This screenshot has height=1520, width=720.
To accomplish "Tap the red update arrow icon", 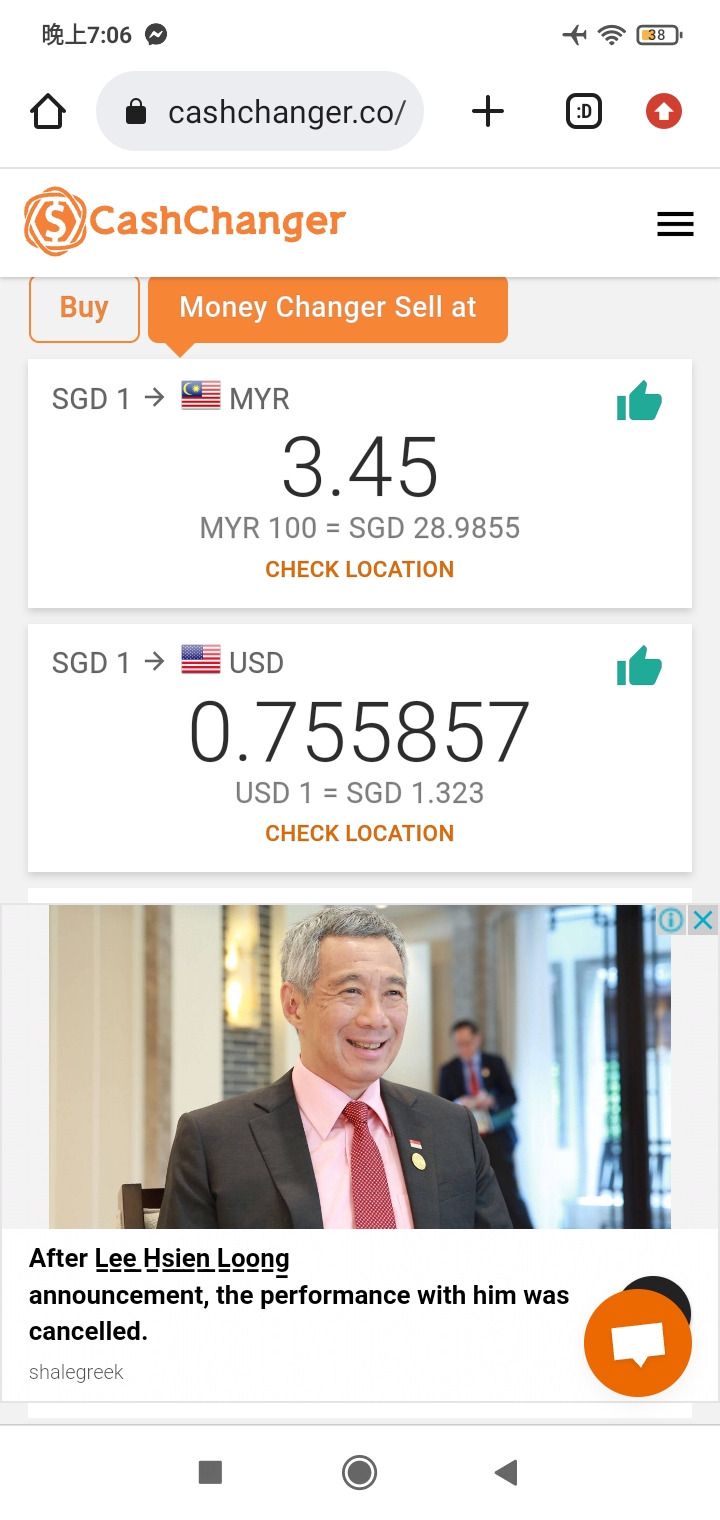I will coord(663,112).
